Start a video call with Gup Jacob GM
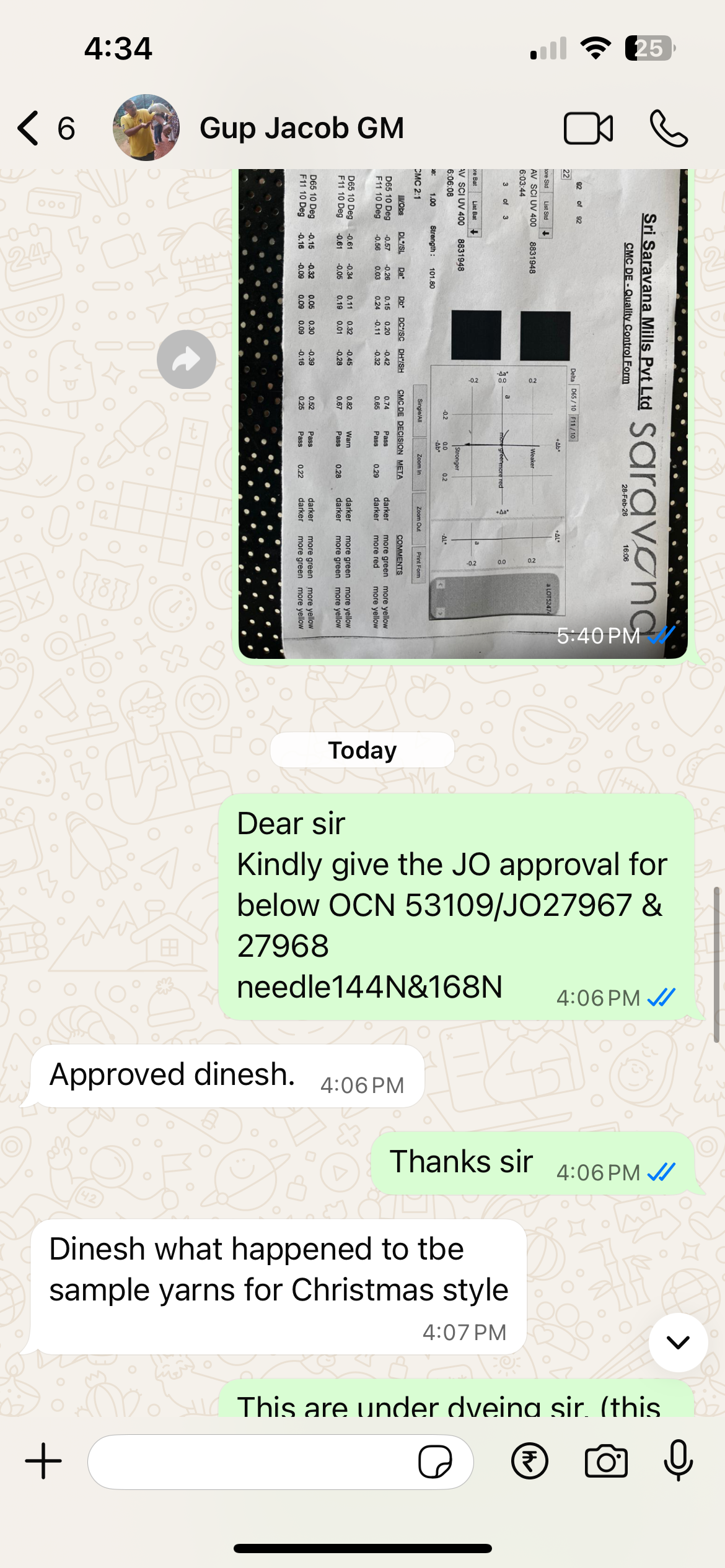The width and height of the screenshot is (725, 1568). pos(588,129)
